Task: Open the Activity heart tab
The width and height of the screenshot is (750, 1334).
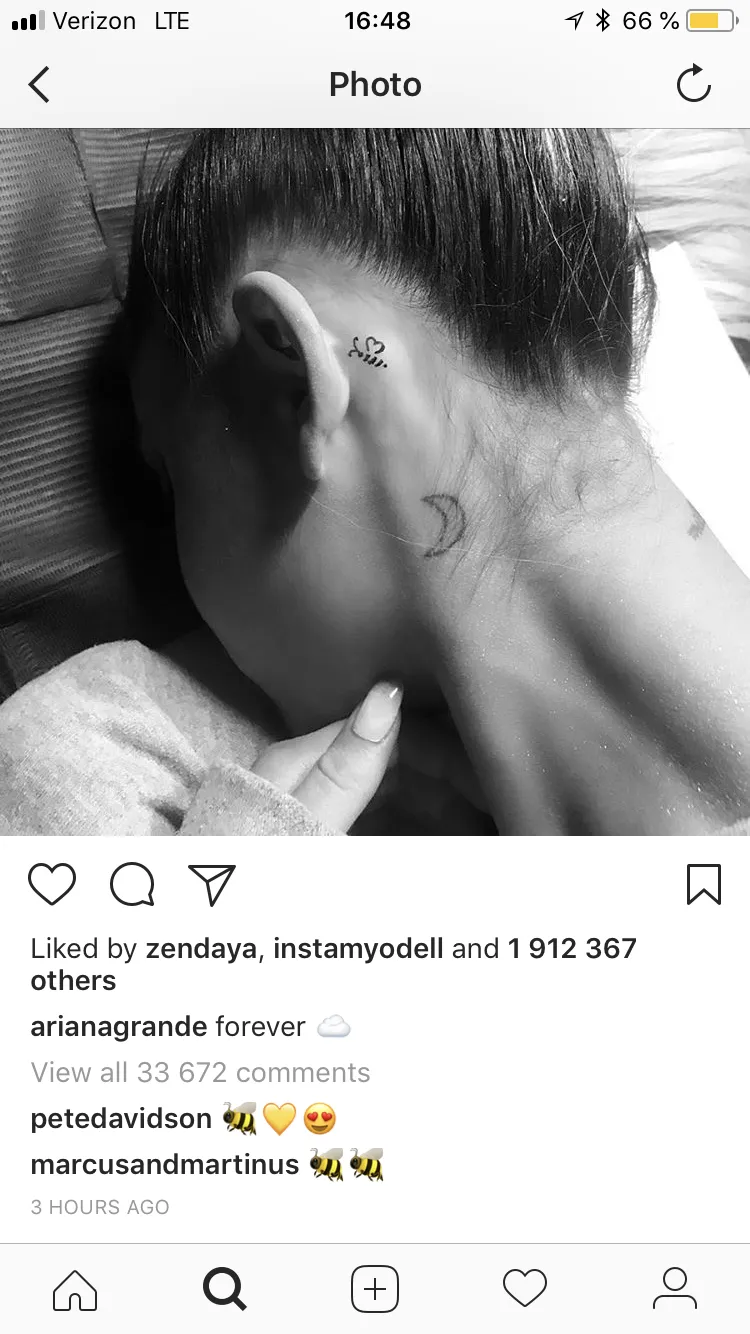Action: [525, 1289]
